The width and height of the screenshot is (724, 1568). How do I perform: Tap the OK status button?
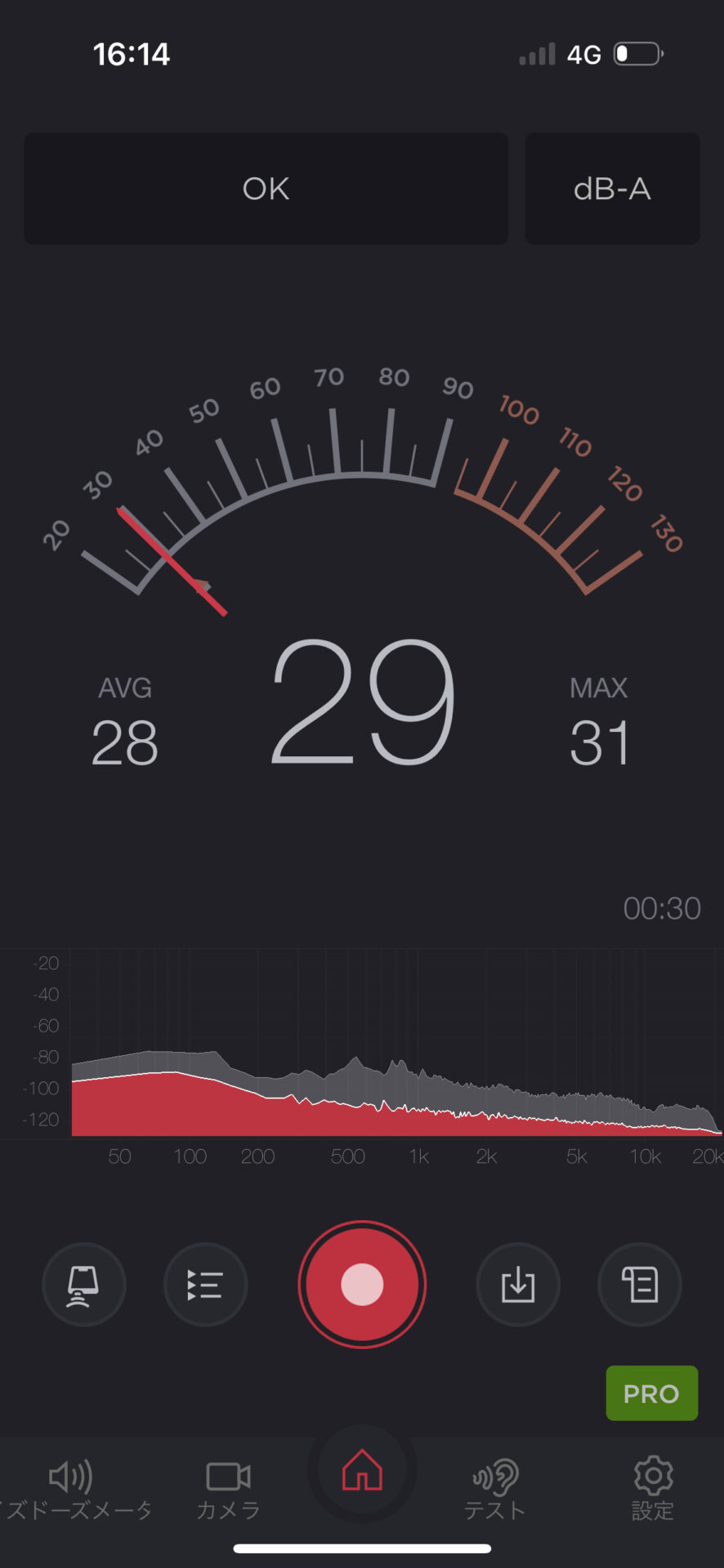click(x=266, y=189)
